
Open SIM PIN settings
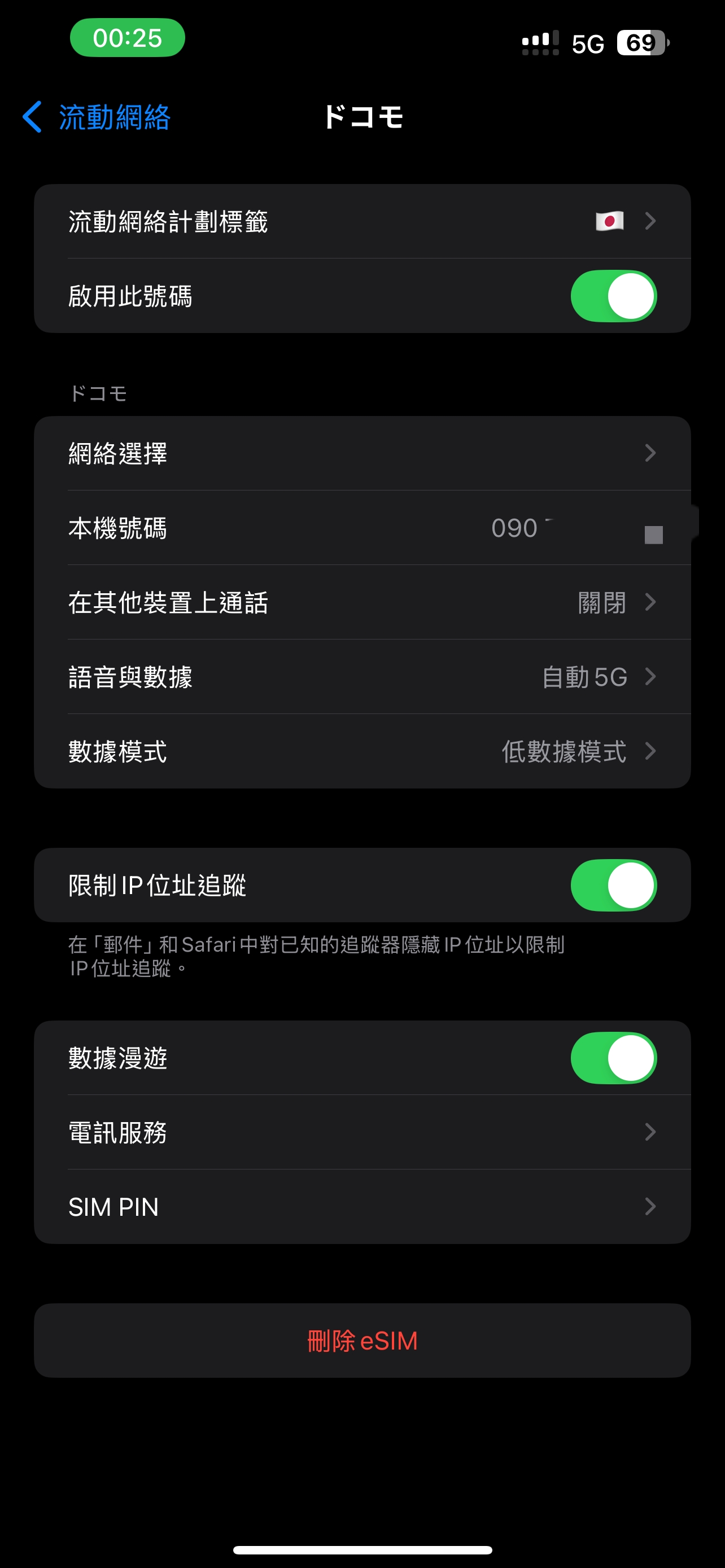click(361, 1206)
